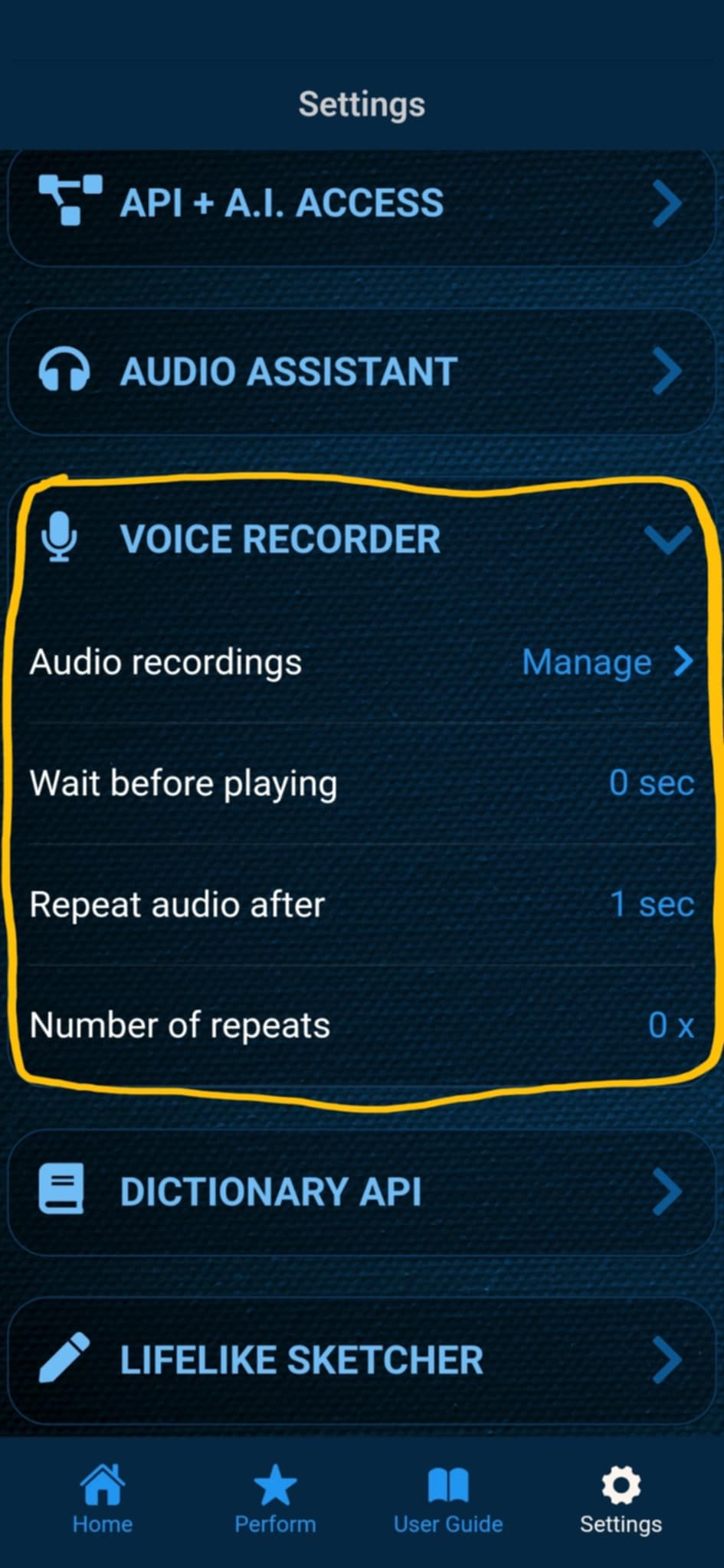Screen dimensions: 724x1568
Task: Select the Settings tab
Action: (x=621, y=1500)
